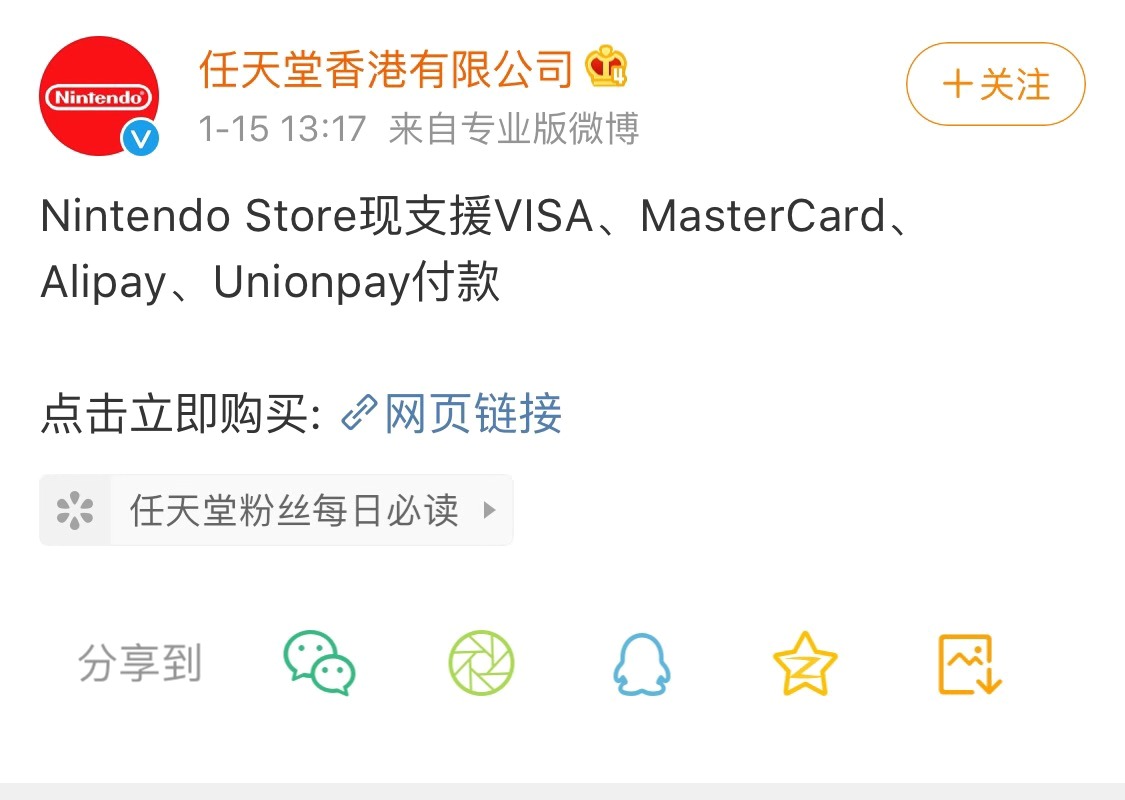Open the Nintendo profile avatar
This screenshot has width=1125, height=800.
click(x=98, y=97)
